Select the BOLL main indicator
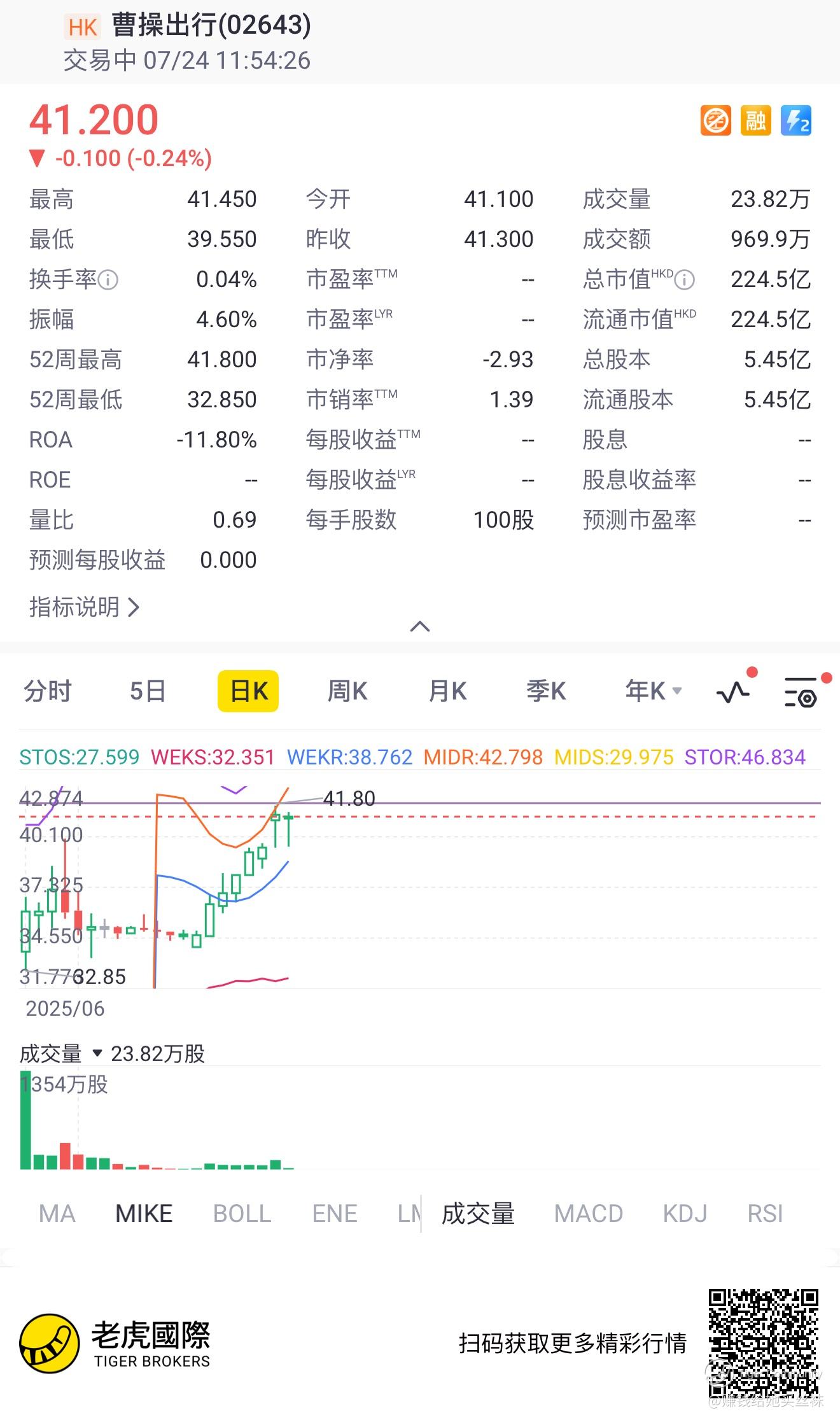Screen dimensions: 840x1420 click(242, 1214)
